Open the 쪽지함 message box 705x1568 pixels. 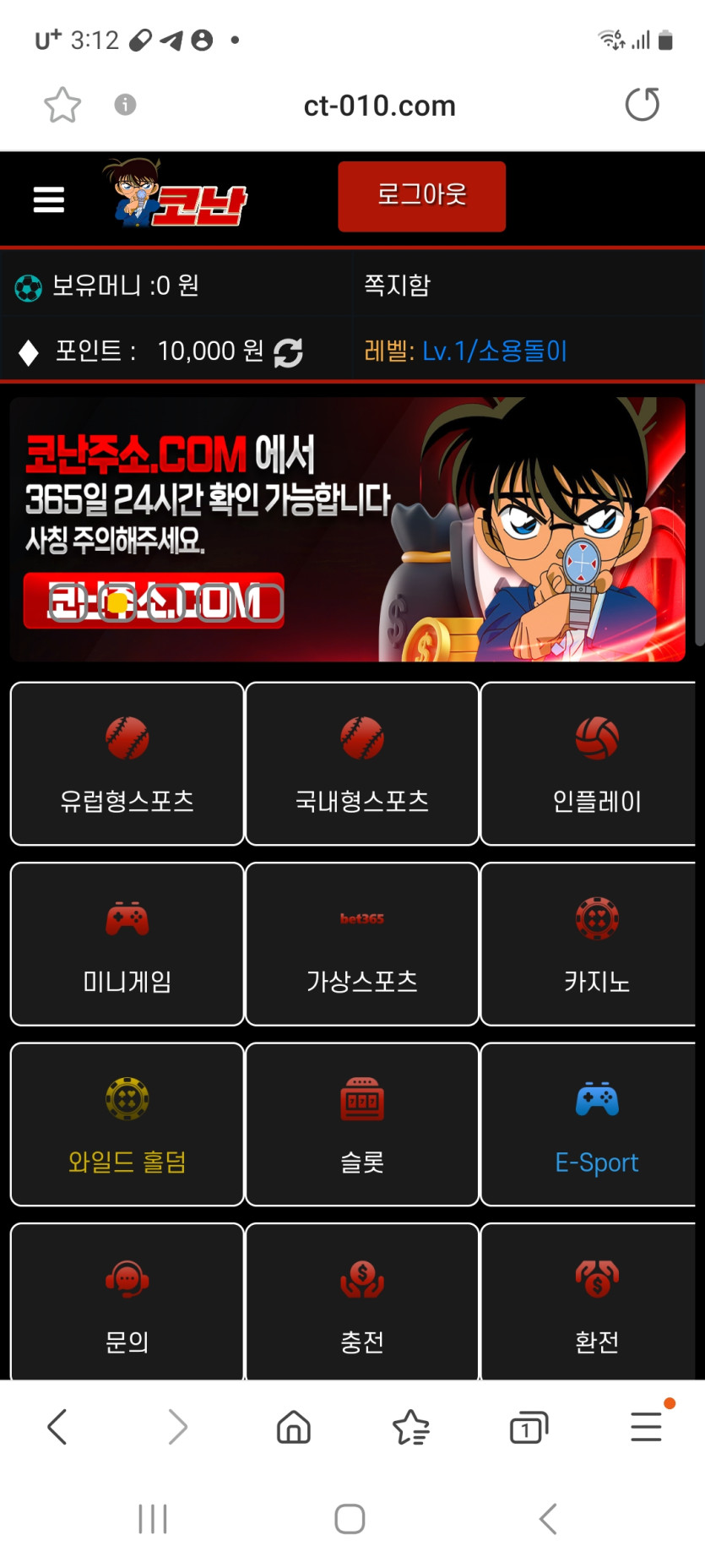[397, 286]
